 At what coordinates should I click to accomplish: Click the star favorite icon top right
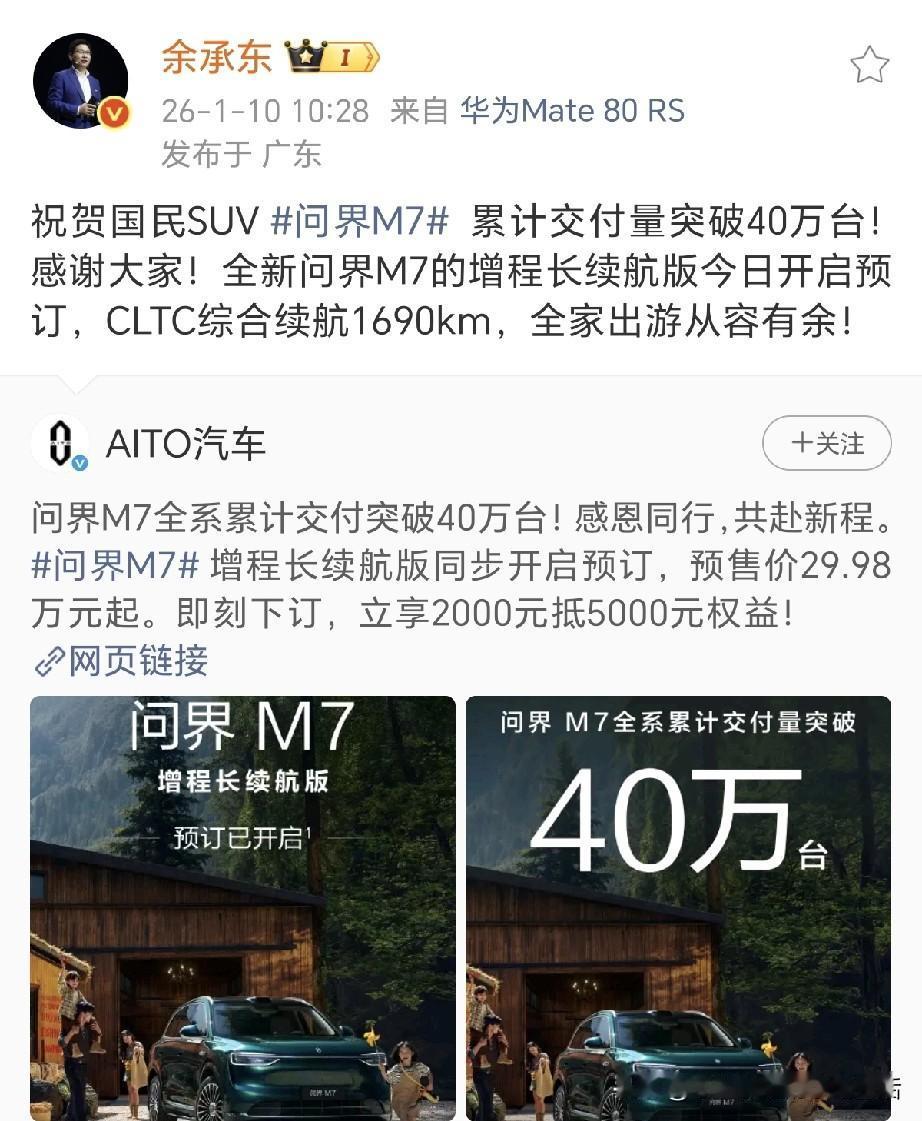[x=869, y=63]
